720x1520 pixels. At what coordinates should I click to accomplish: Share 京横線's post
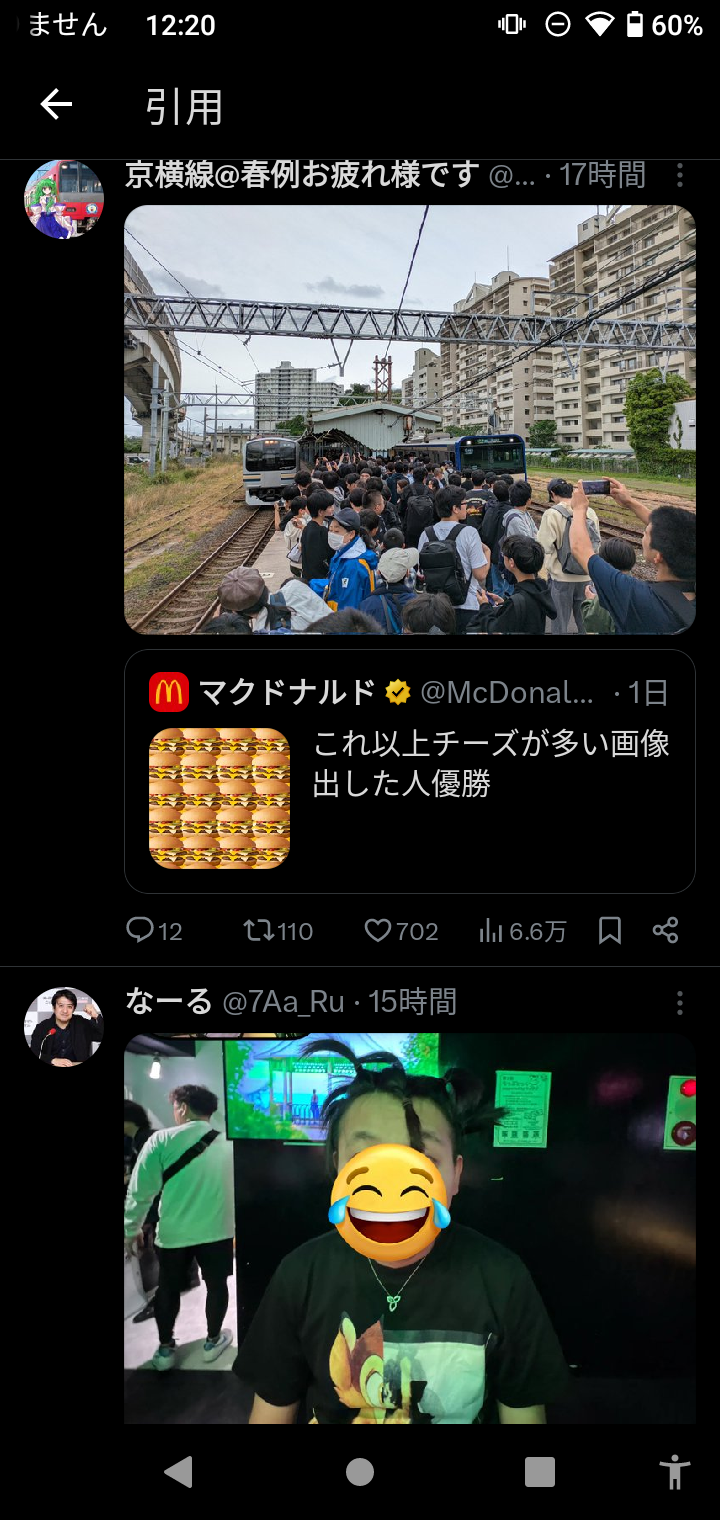coord(665,931)
